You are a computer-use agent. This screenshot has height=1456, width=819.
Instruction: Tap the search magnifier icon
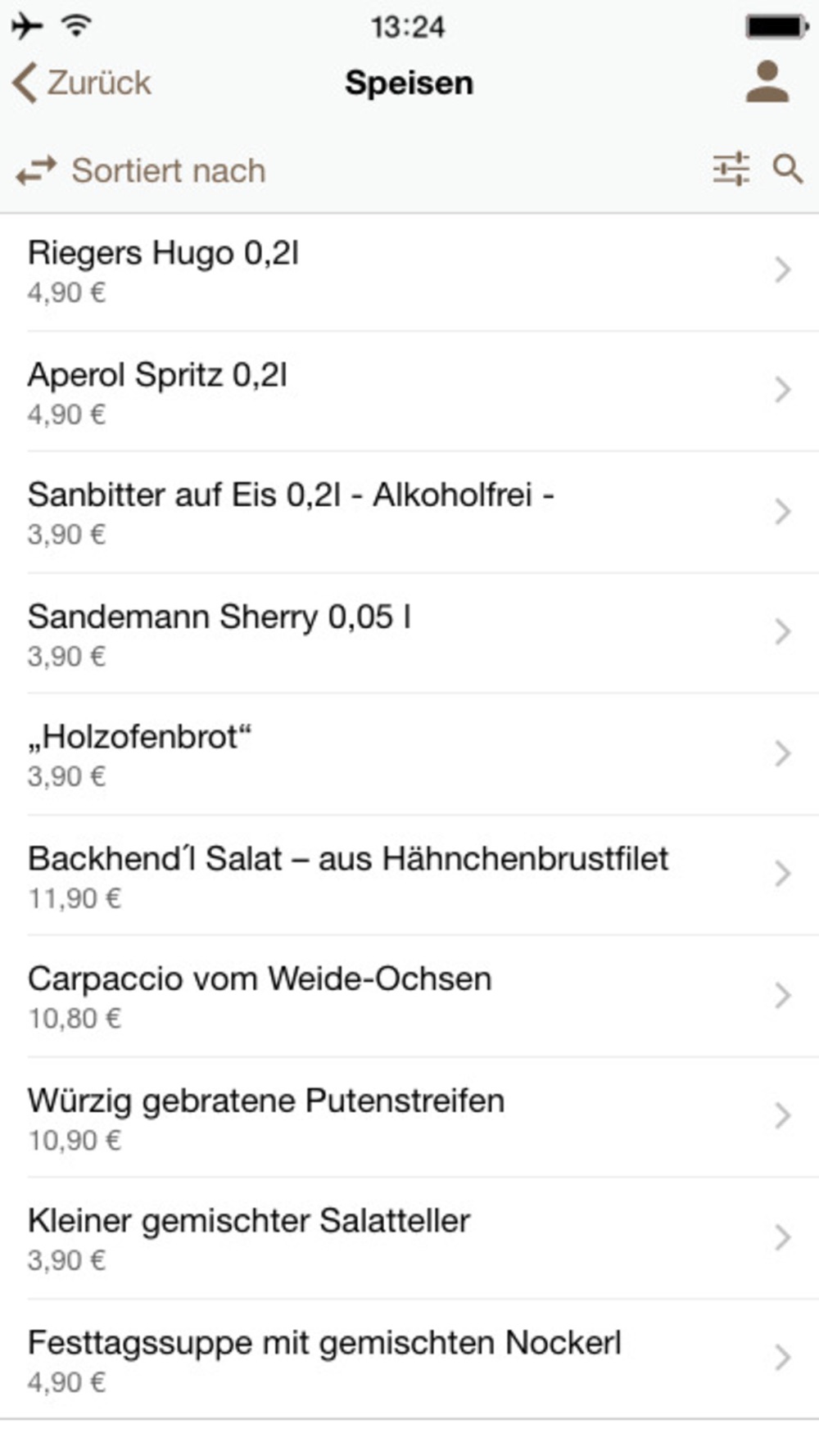(x=788, y=170)
